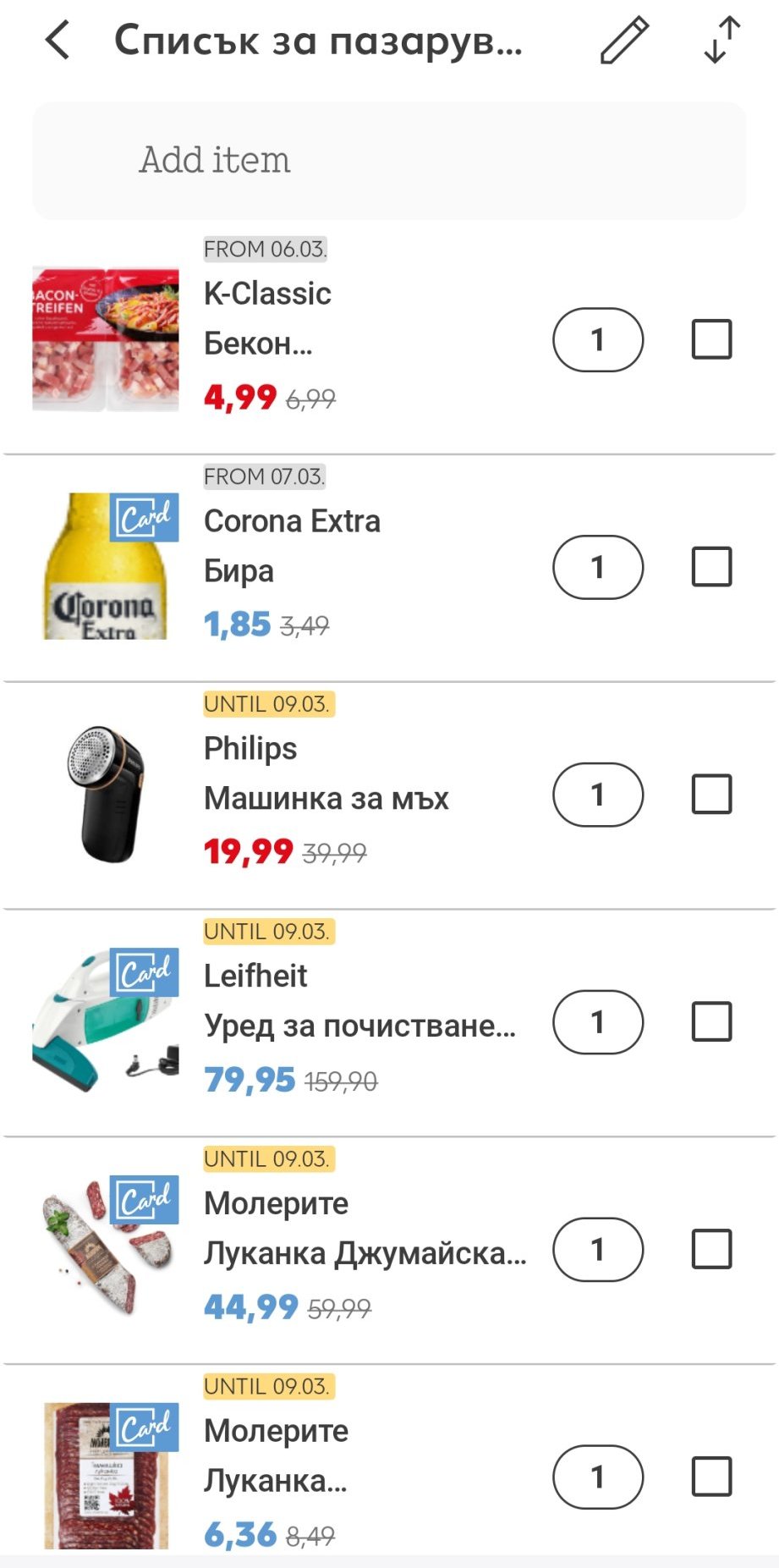Open the Corona Extra Бира product
This screenshot has width=779, height=1568.
292,546
